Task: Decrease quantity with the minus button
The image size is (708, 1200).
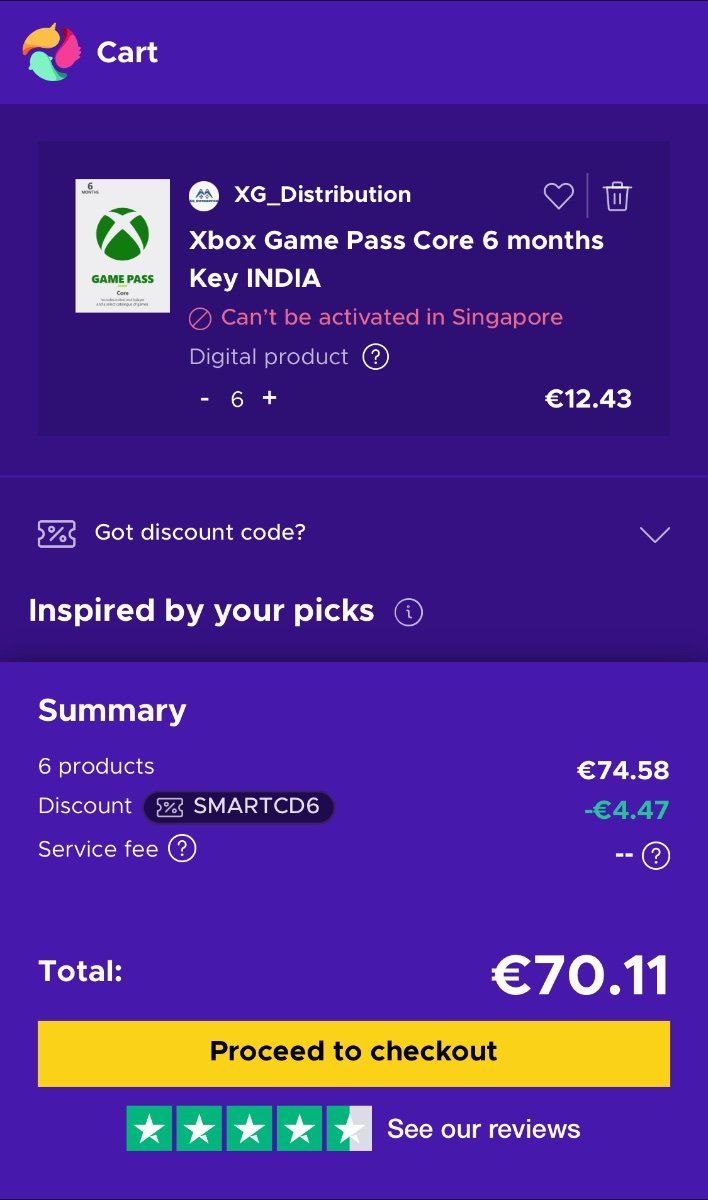Action: [205, 399]
